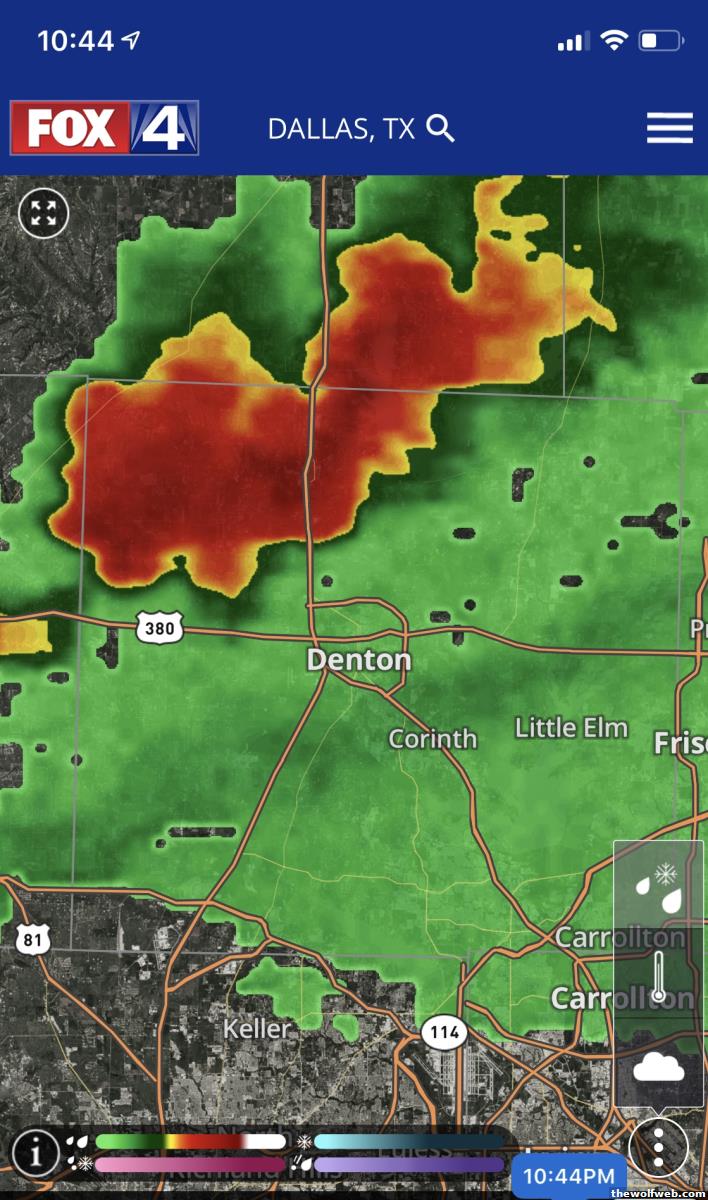Open more map layer options
Image resolution: width=708 pixels, height=1200 pixels.
[658, 1147]
